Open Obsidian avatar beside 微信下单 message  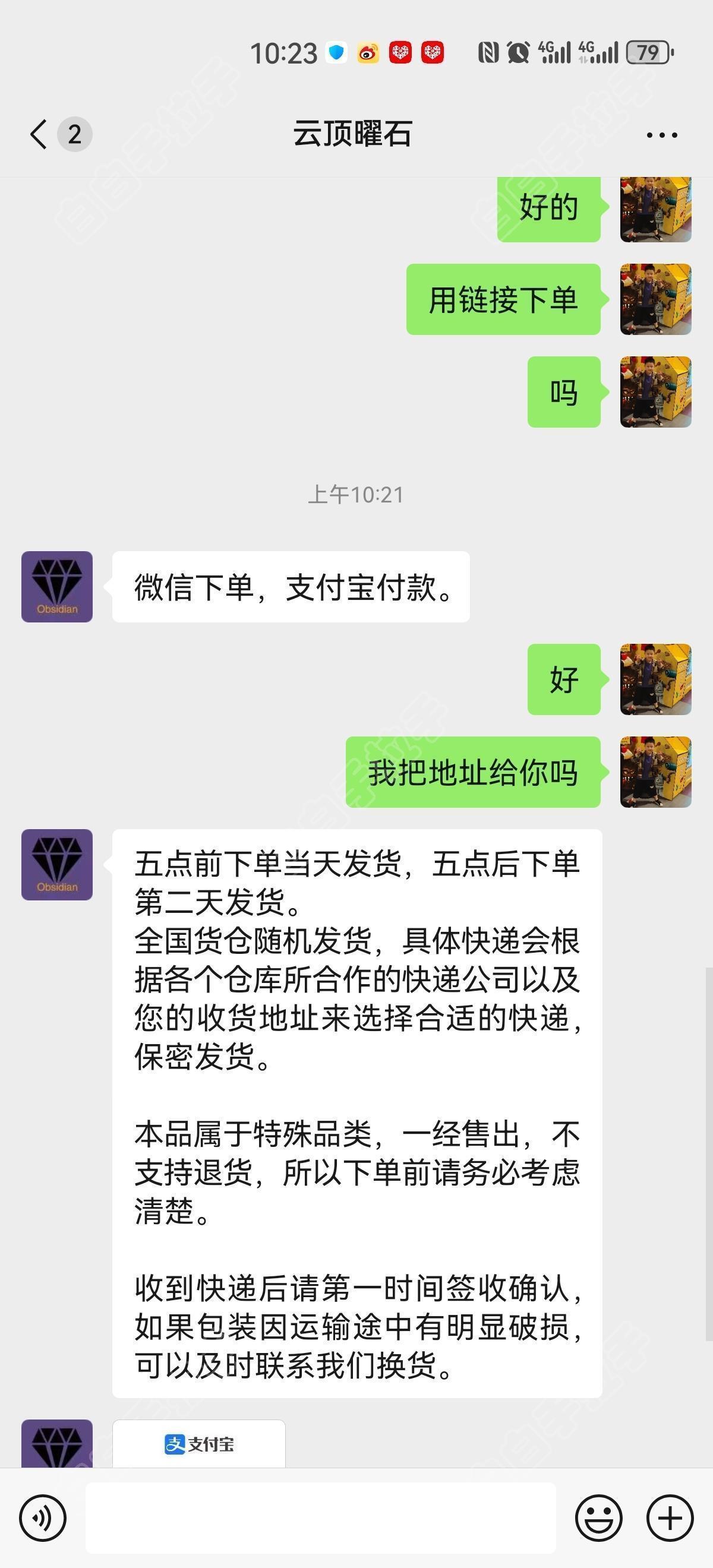(x=57, y=587)
